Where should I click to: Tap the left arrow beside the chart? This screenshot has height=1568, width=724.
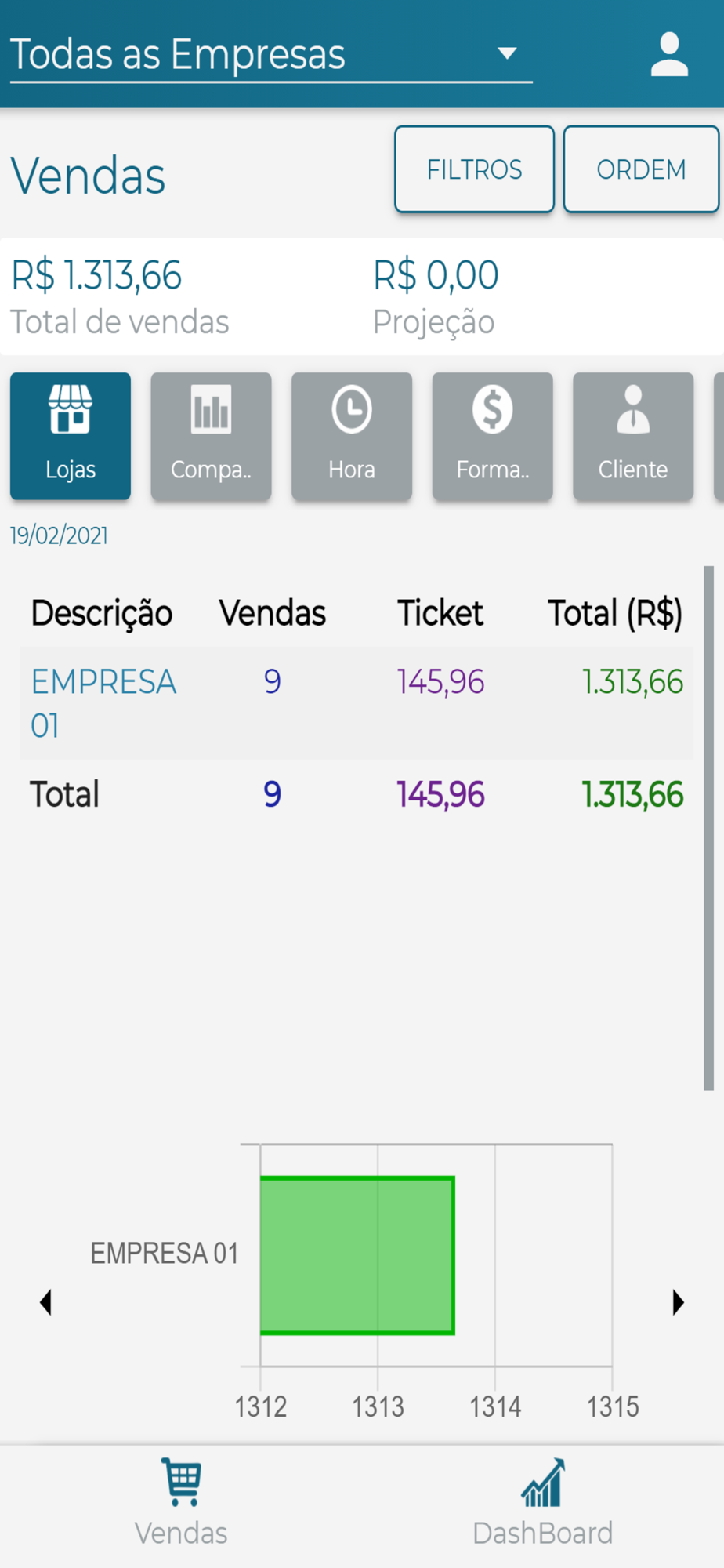(45, 1302)
